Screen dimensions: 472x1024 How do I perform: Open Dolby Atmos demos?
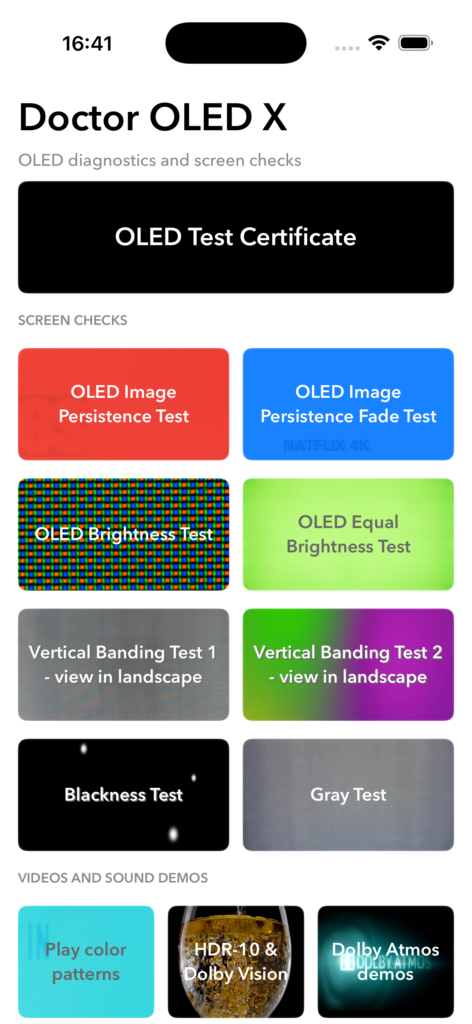click(x=386, y=961)
